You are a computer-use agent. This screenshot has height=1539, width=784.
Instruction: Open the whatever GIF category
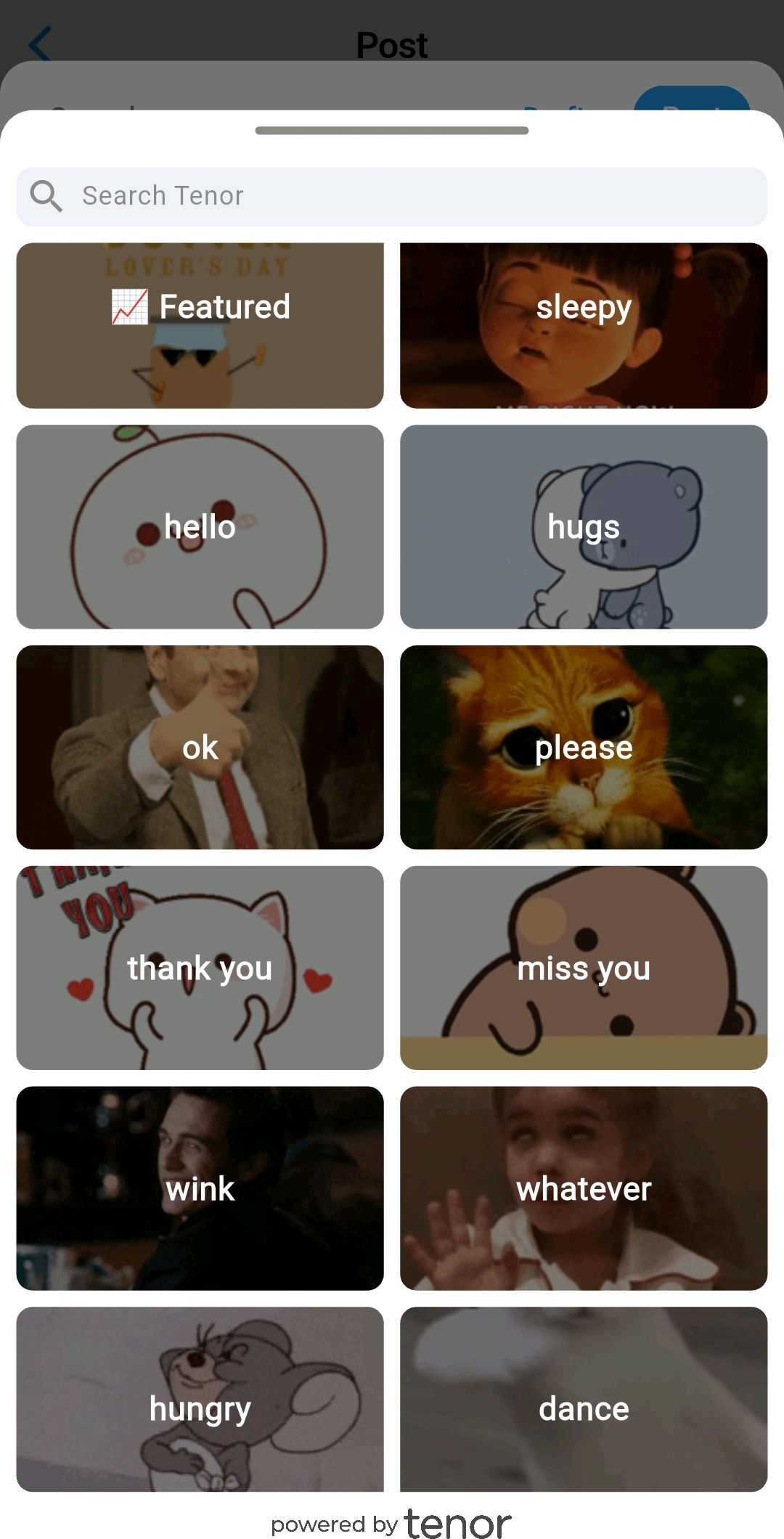point(584,1188)
